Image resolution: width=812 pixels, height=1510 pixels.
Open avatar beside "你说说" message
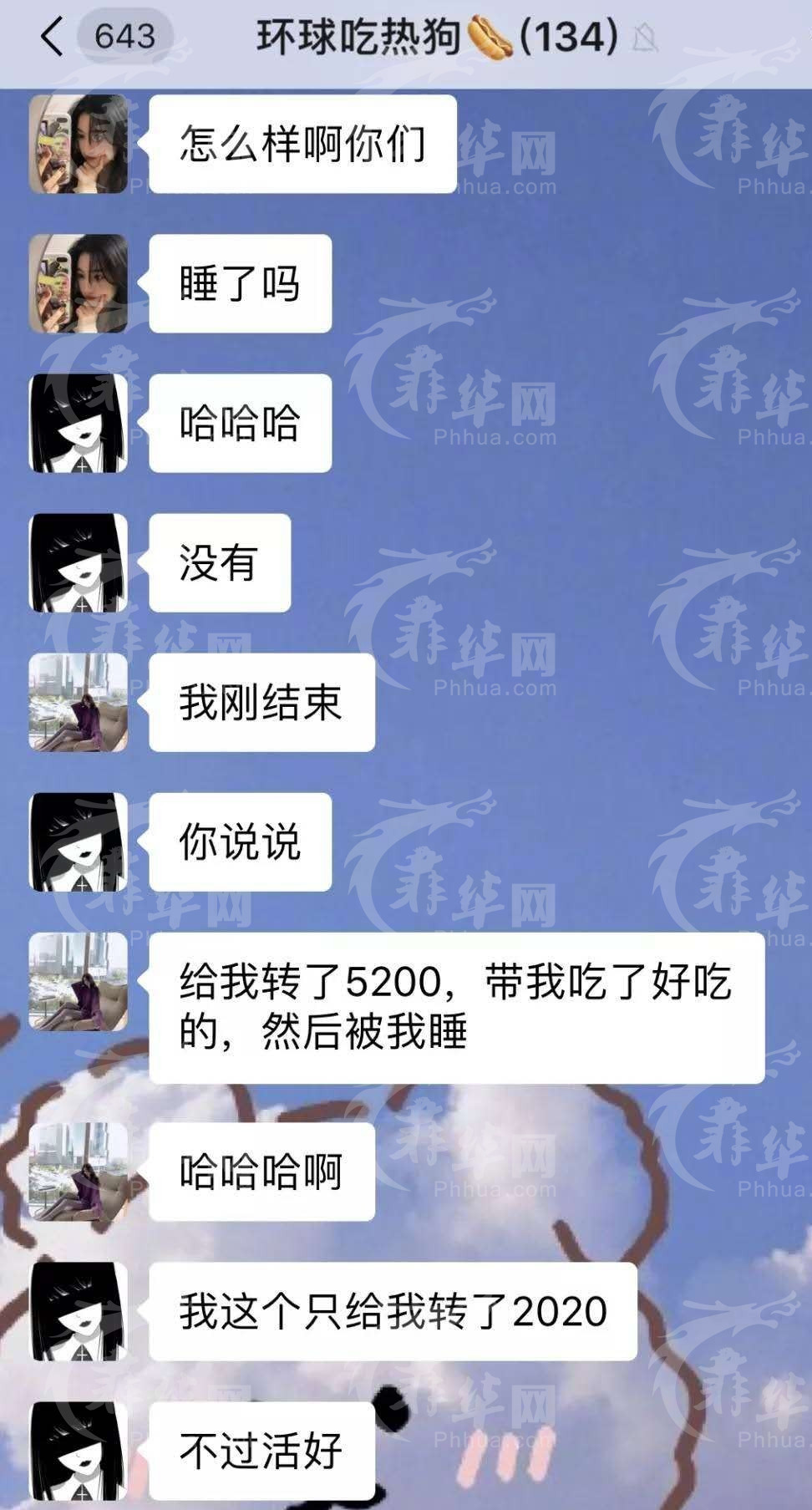point(79,841)
